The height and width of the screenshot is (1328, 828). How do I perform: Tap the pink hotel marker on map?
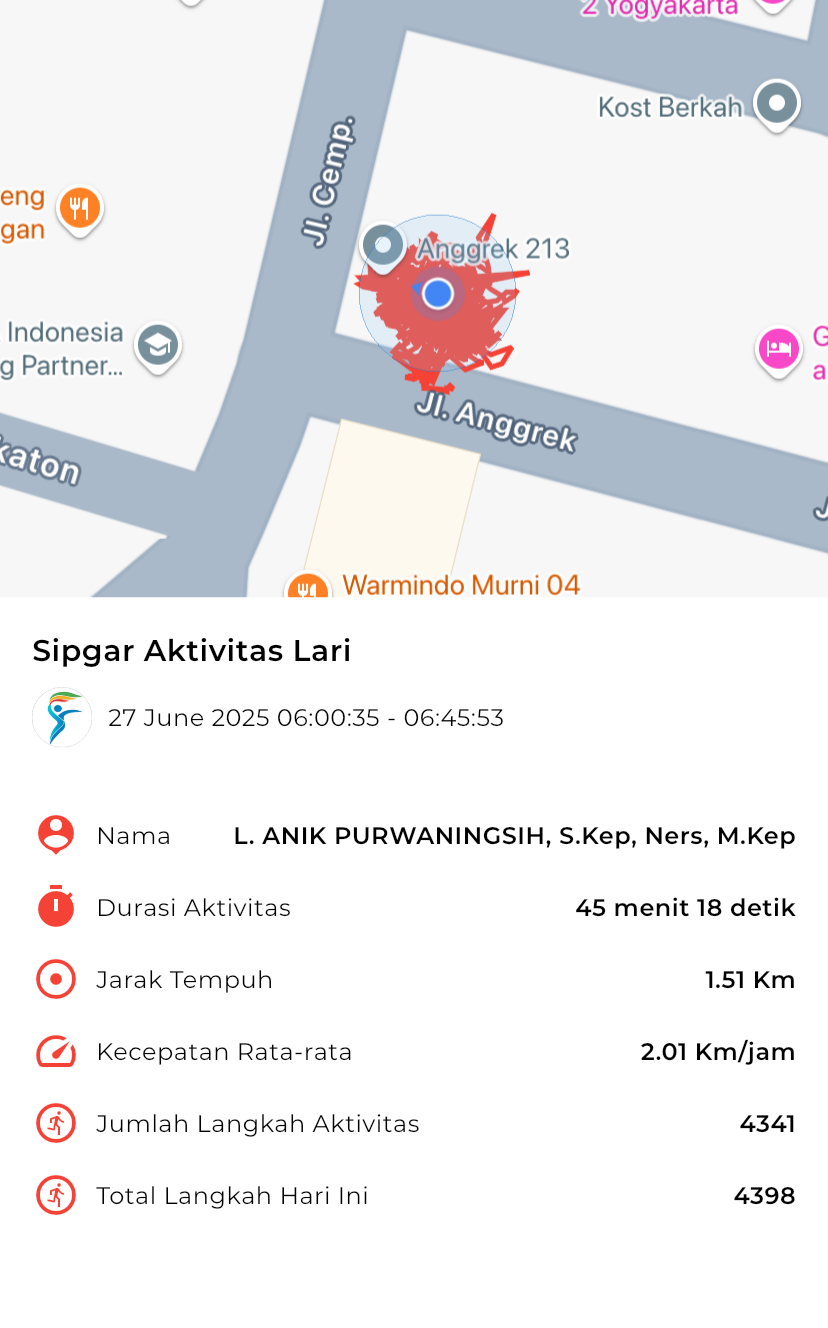click(x=778, y=351)
